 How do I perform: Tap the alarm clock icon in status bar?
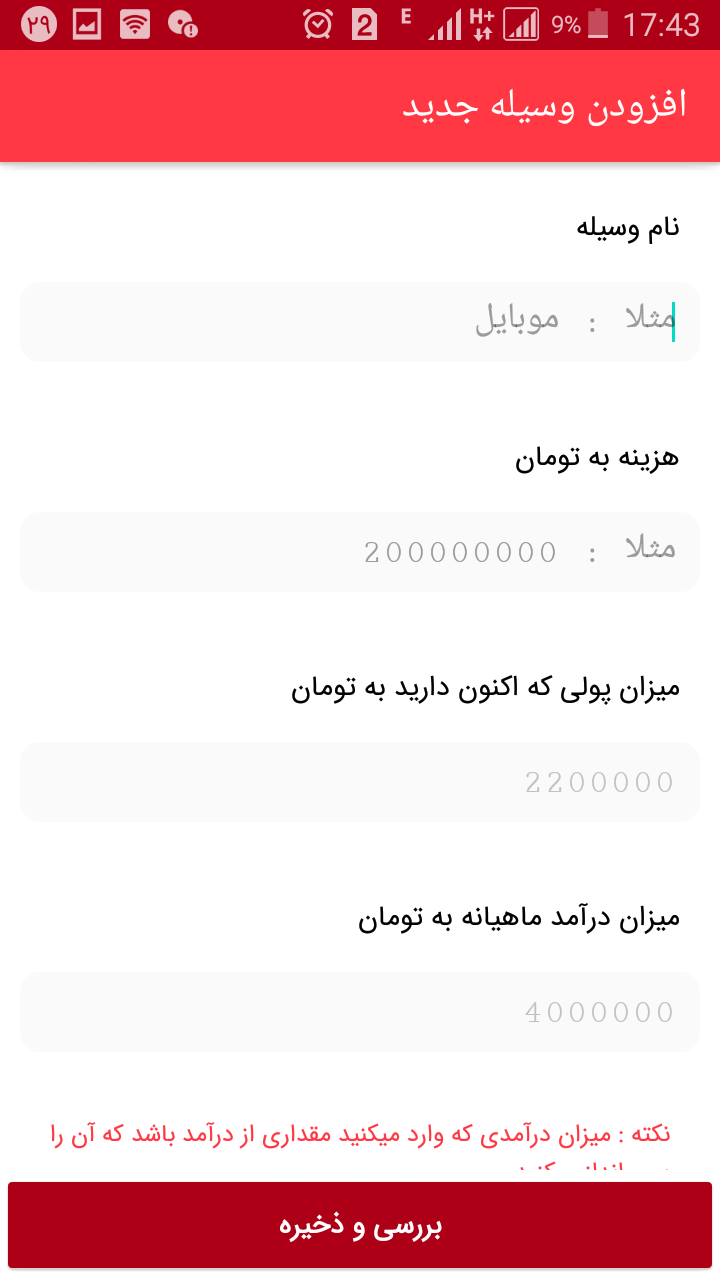click(x=316, y=22)
